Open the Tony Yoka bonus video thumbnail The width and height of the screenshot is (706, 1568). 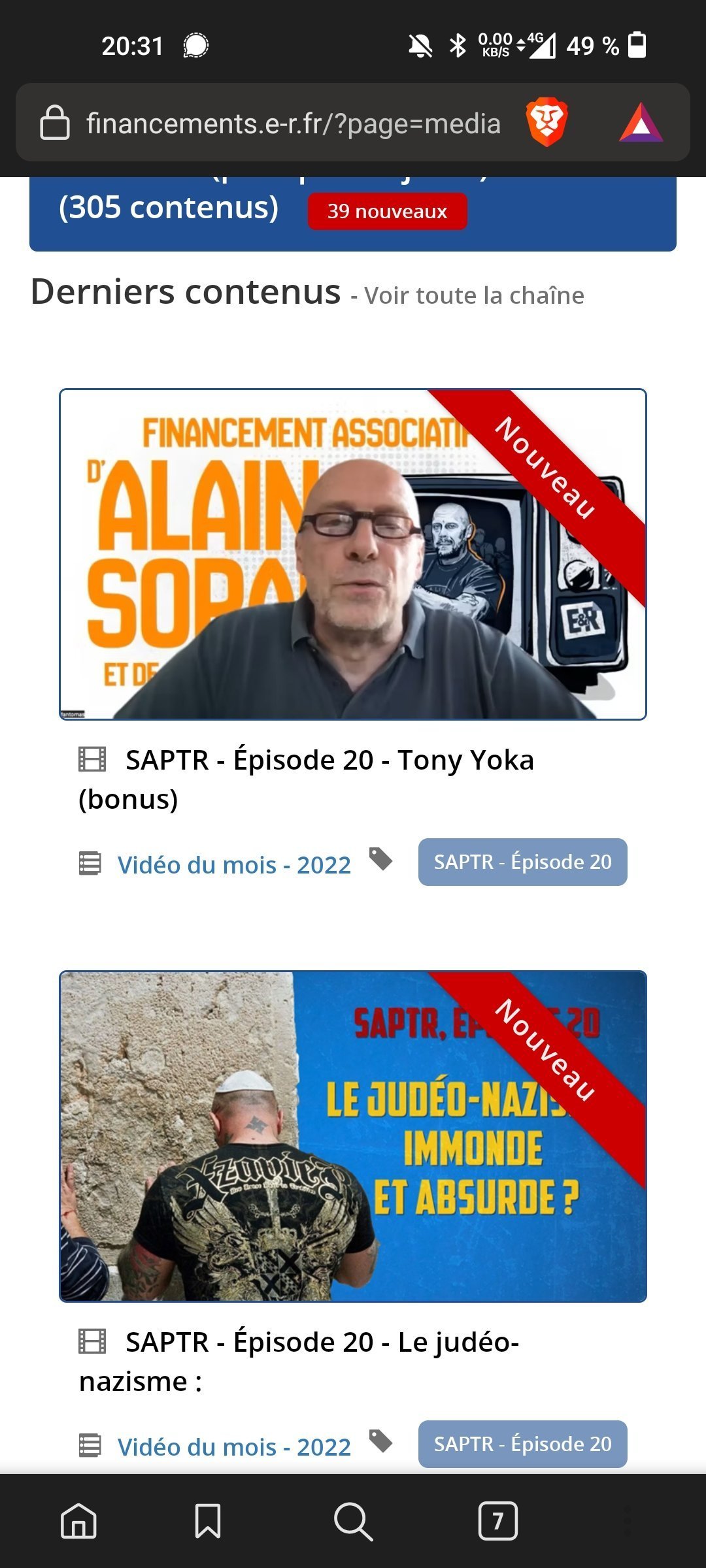(x=353, y=554)
